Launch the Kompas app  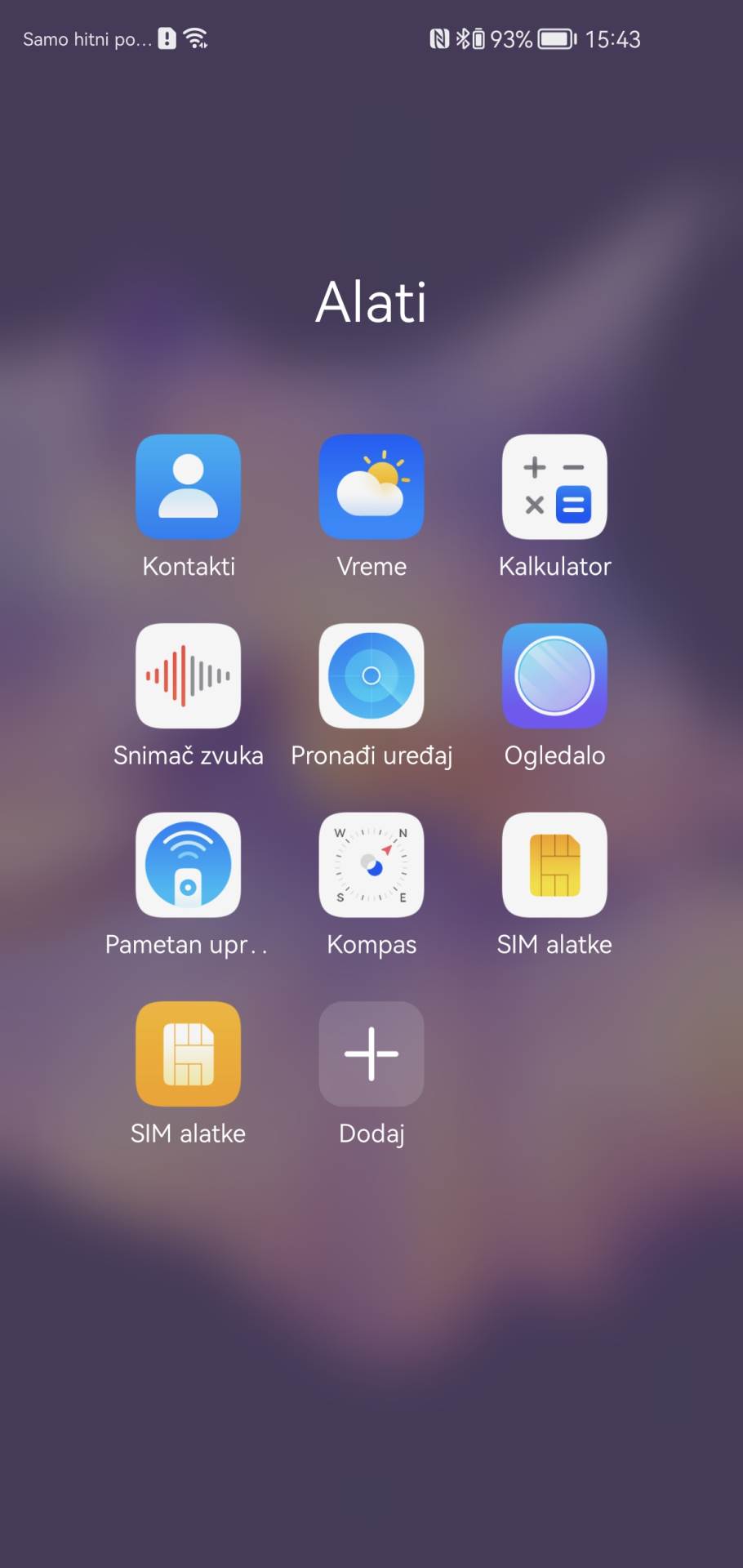pos(371,865)
